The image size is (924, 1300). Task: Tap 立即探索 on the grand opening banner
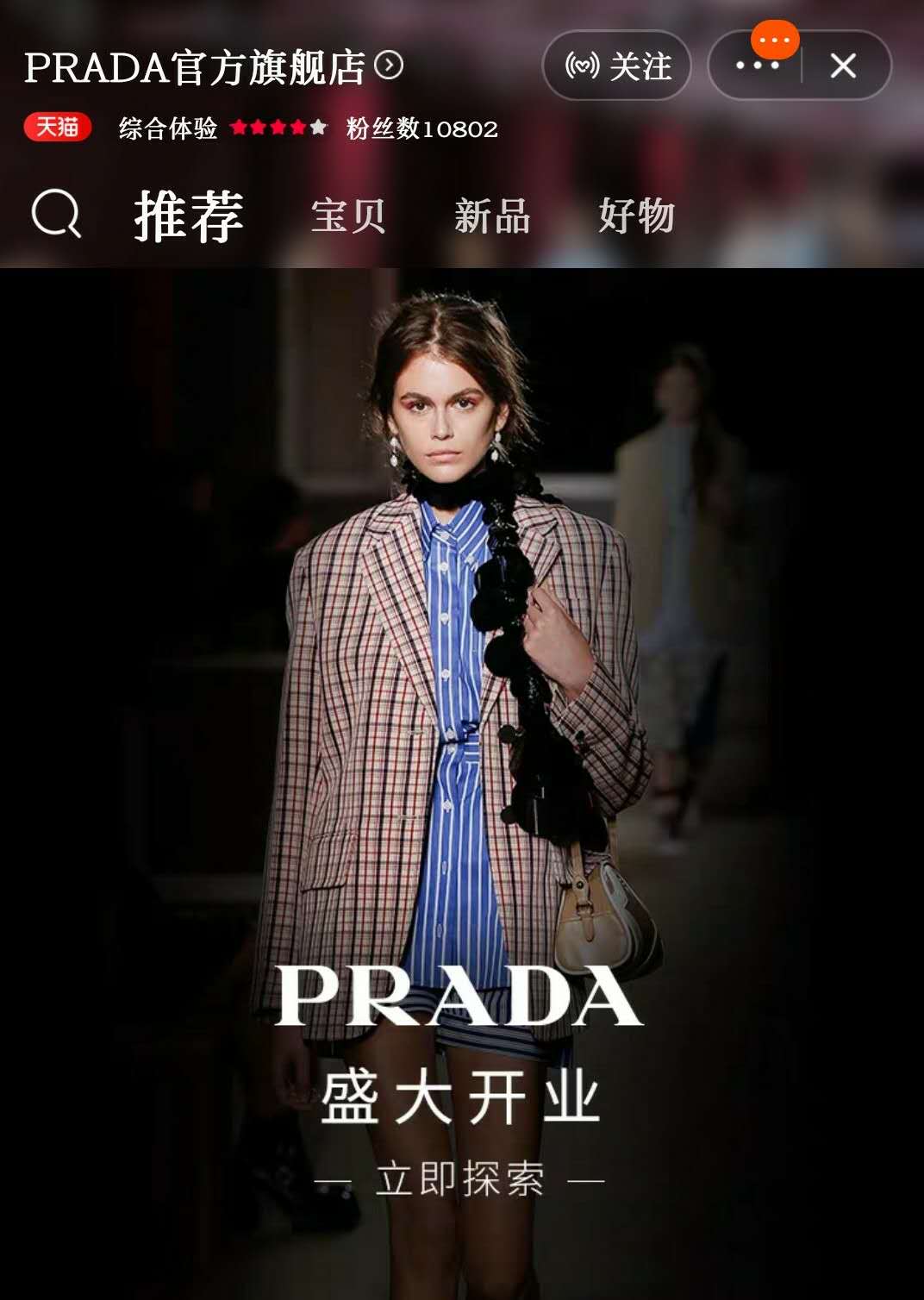459,1178
